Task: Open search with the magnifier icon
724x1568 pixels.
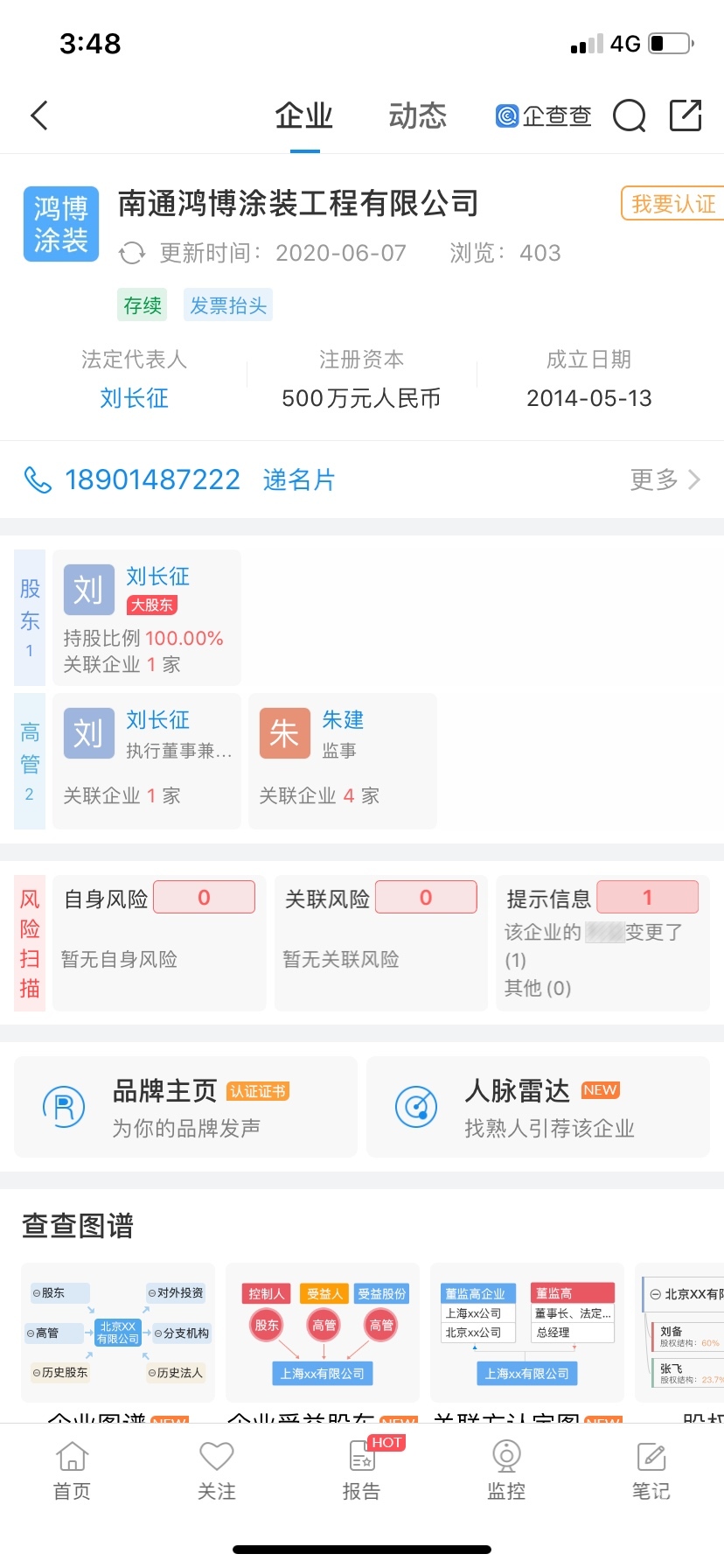Action: coord(629,115)
